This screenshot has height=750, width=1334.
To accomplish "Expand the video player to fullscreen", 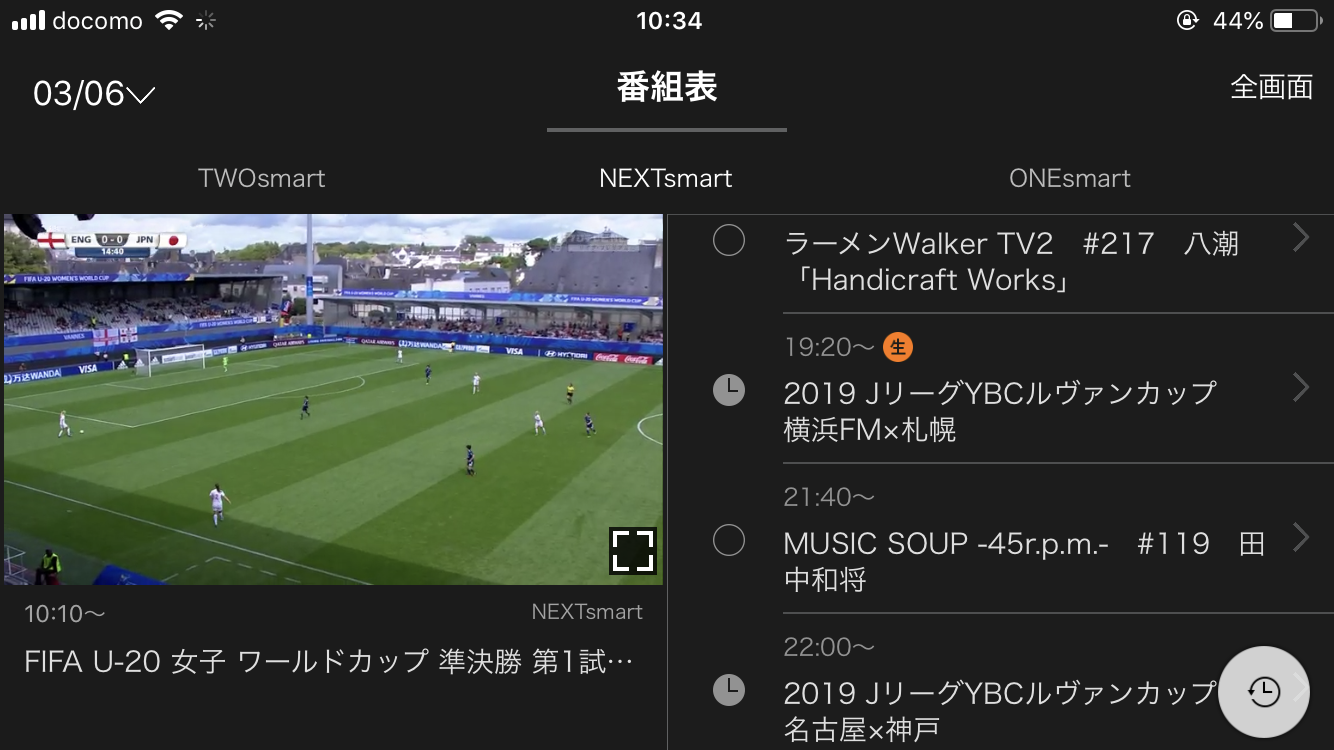I will pyautogui.click(x=632, y=551).
